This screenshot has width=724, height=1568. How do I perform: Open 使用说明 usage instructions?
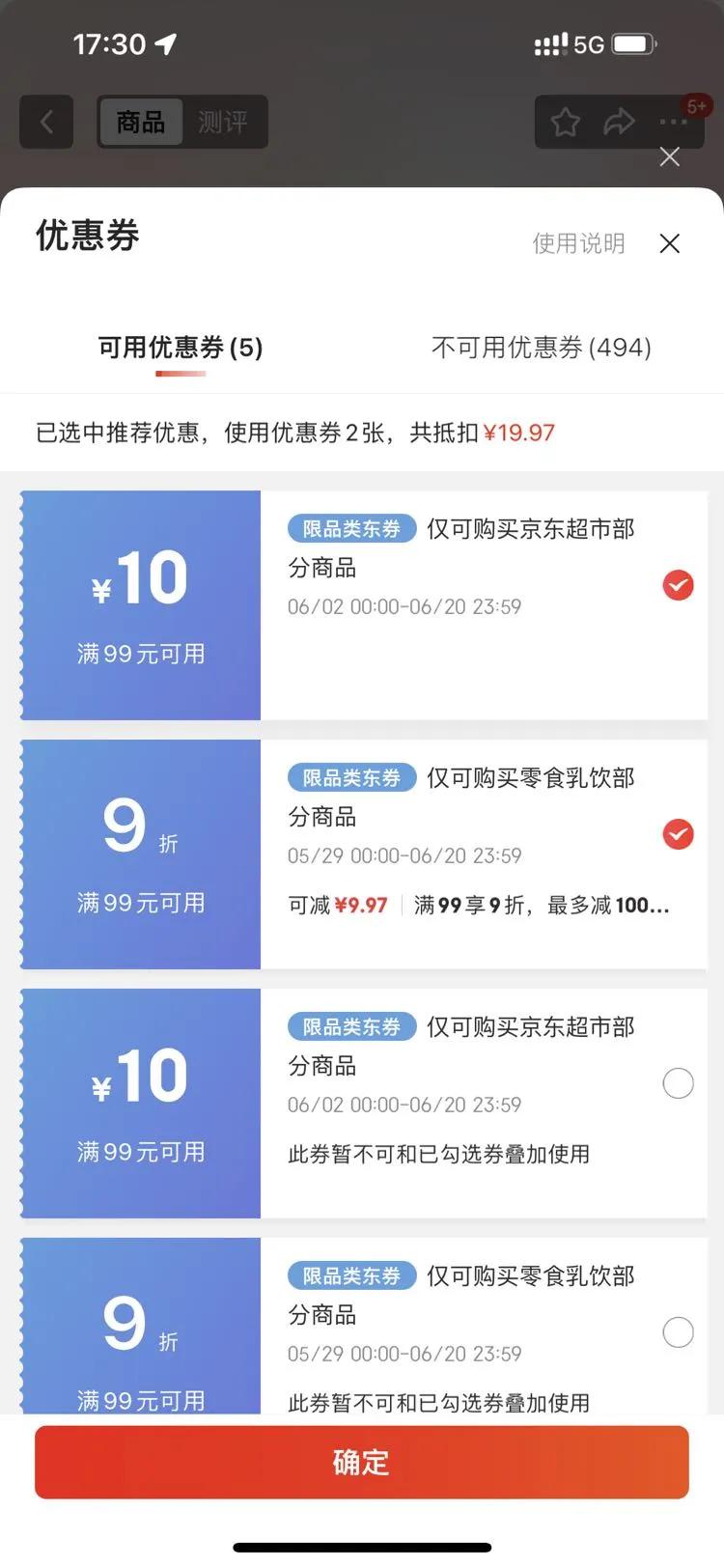tap(578, 243)
